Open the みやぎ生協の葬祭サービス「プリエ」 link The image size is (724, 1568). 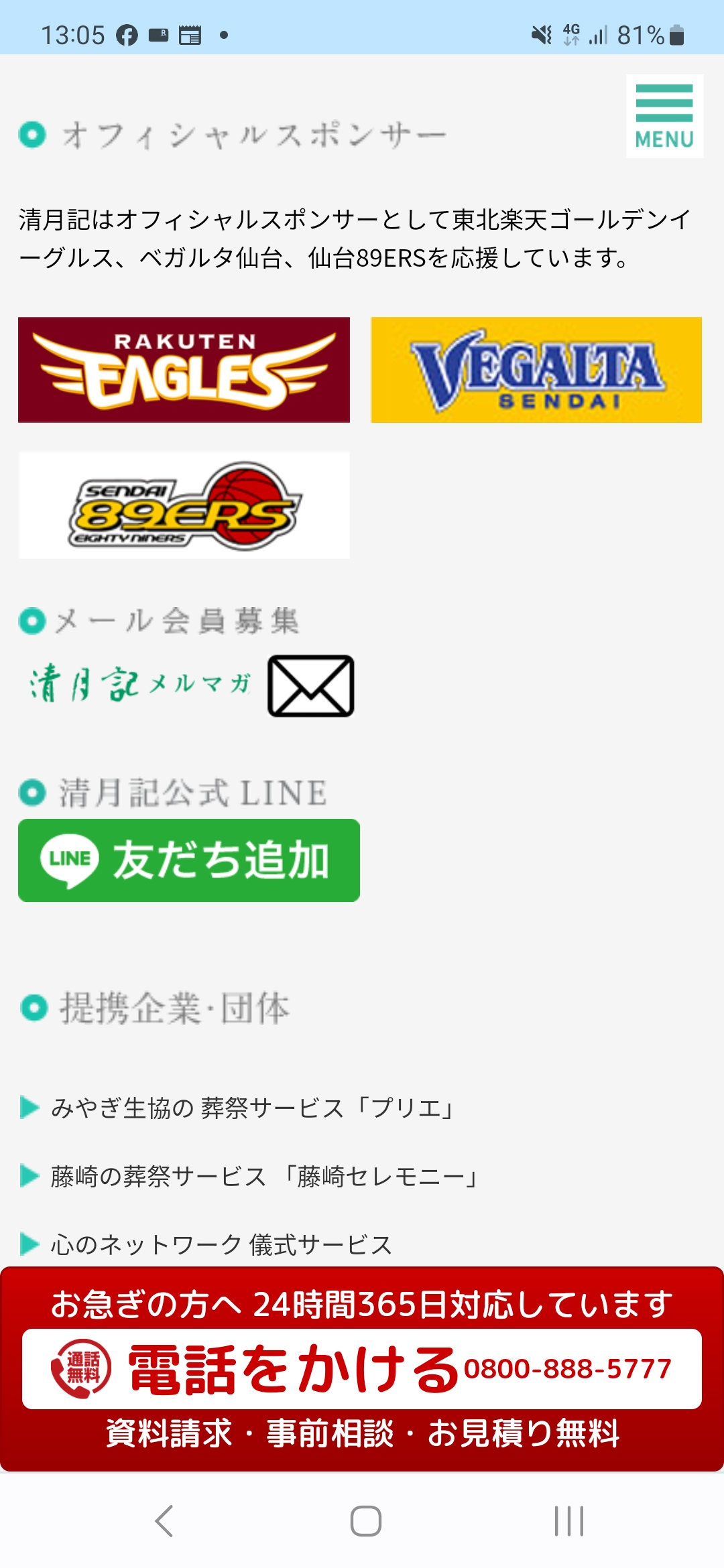click(253, 1108)
